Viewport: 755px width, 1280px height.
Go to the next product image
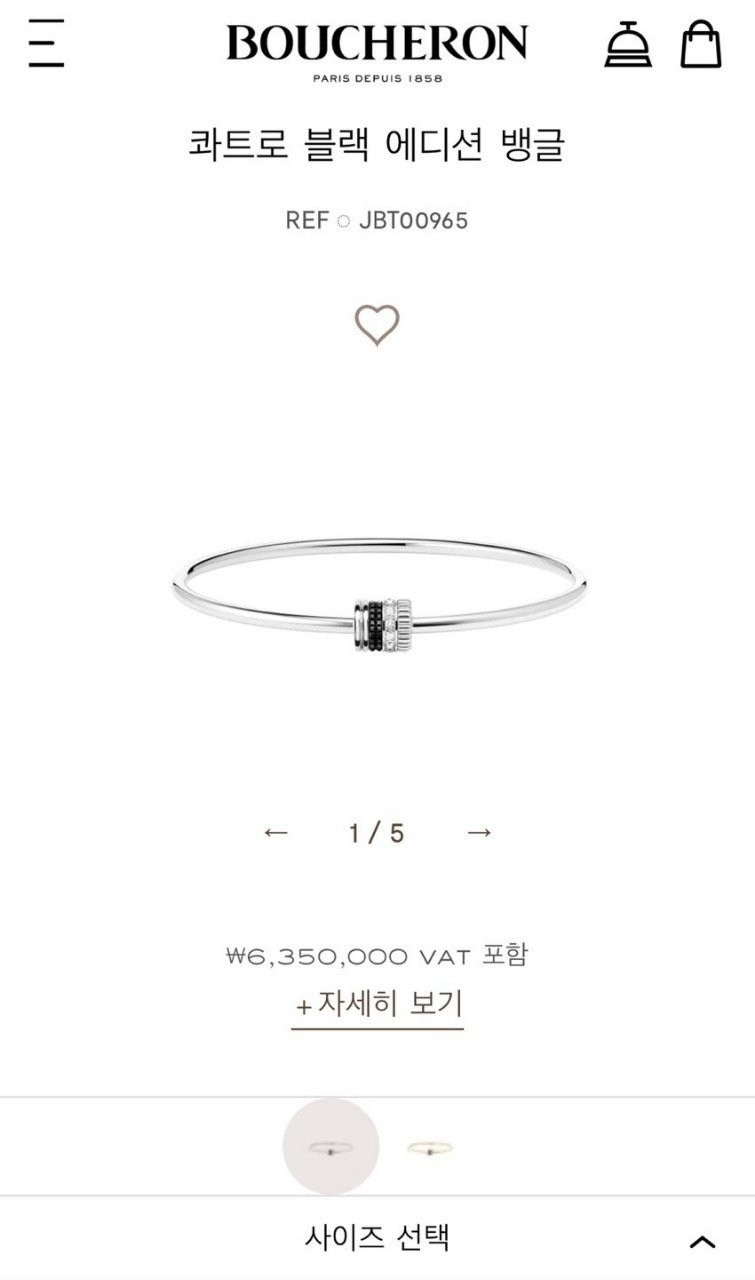[480, 832]
